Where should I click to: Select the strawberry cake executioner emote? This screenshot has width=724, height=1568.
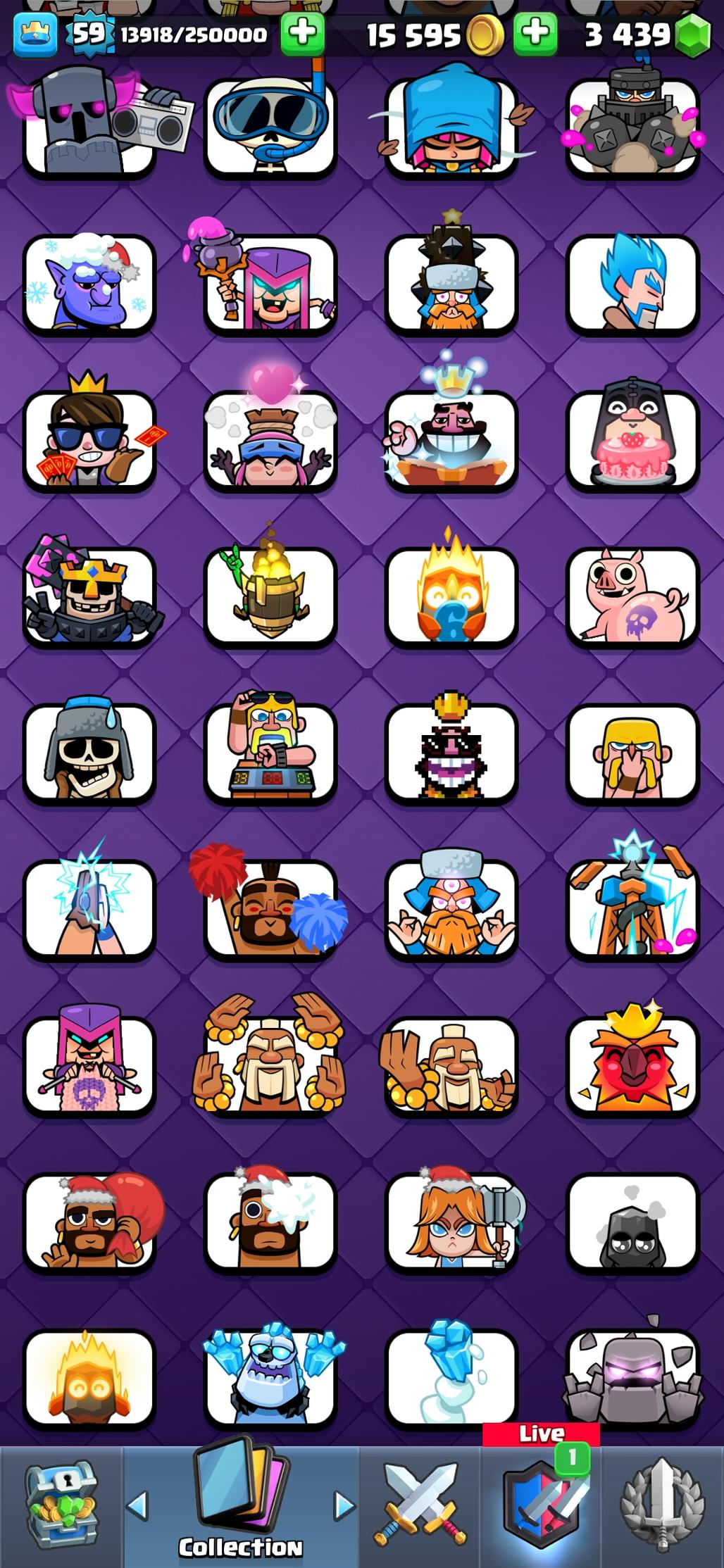tap(632, 439)
